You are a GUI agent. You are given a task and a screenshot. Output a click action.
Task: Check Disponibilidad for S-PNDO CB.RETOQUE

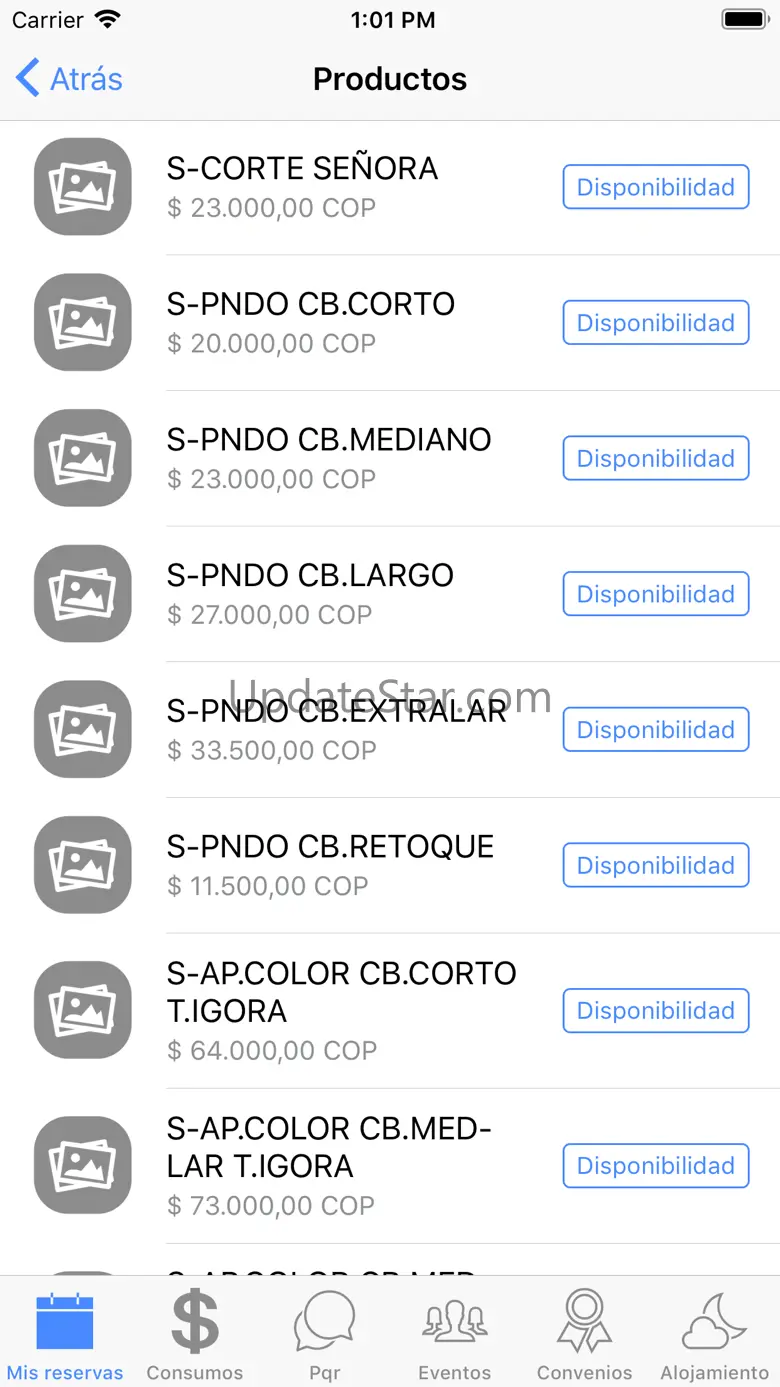[x=655, y=865]
